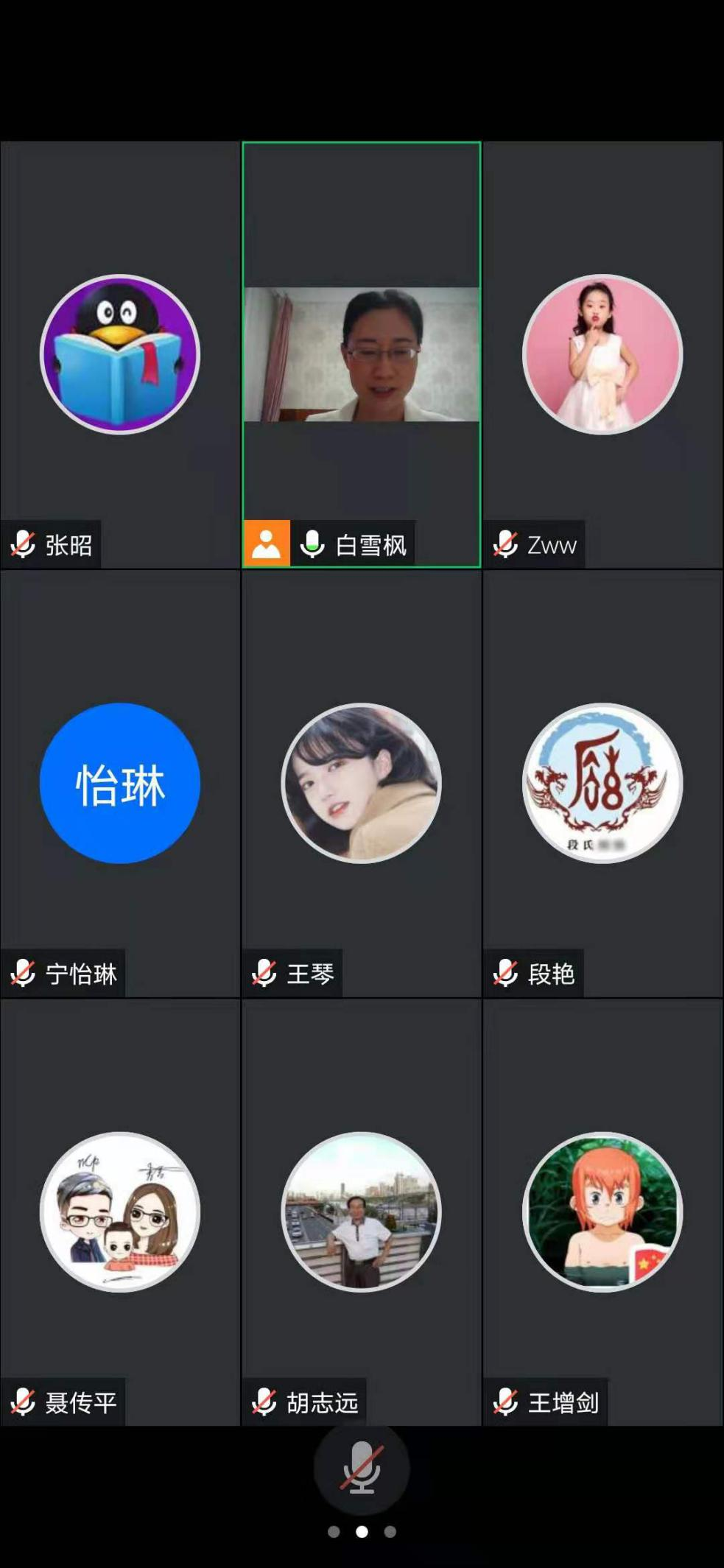Image resolution: width=724 pixels, height=1568 pixels.
Task: Open 段艳's participant tile
Action: tap(602, 783)
